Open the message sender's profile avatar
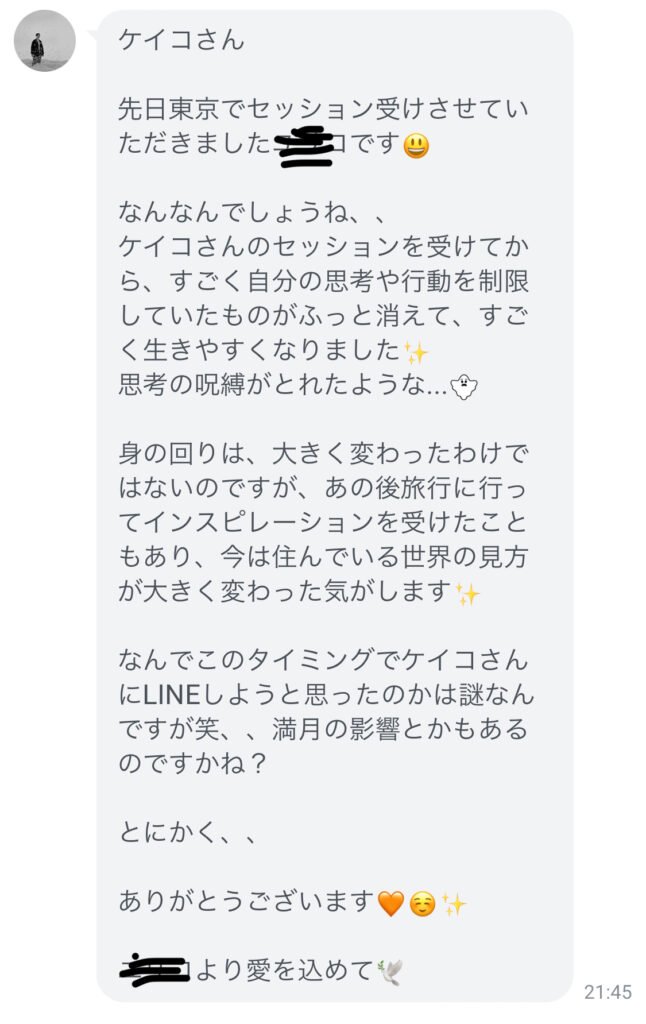Image resolution: width=646 pixels, height=1024 pixels. point(43,43)
